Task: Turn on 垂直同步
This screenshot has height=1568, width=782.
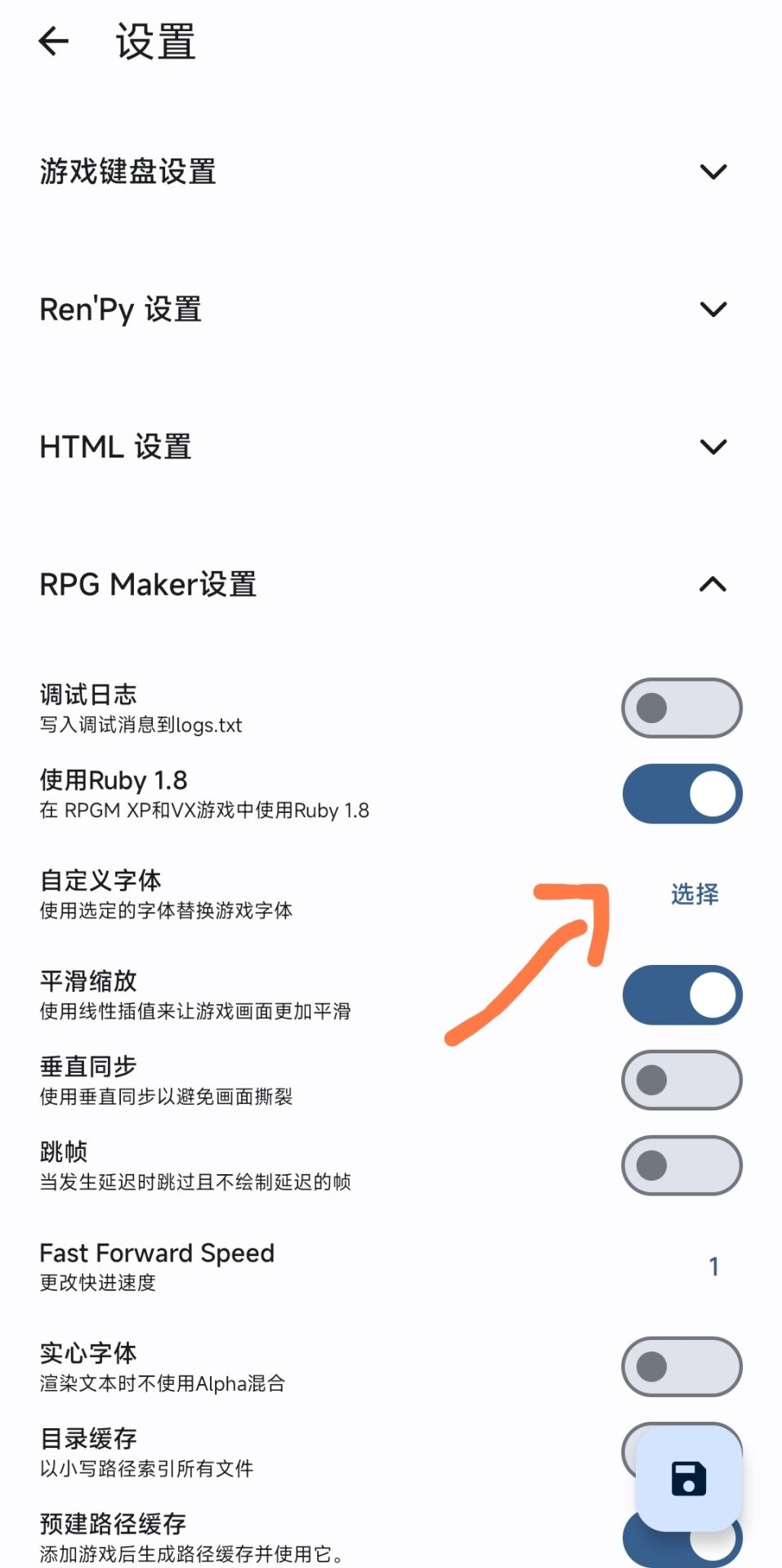Action: point(681,1080)
